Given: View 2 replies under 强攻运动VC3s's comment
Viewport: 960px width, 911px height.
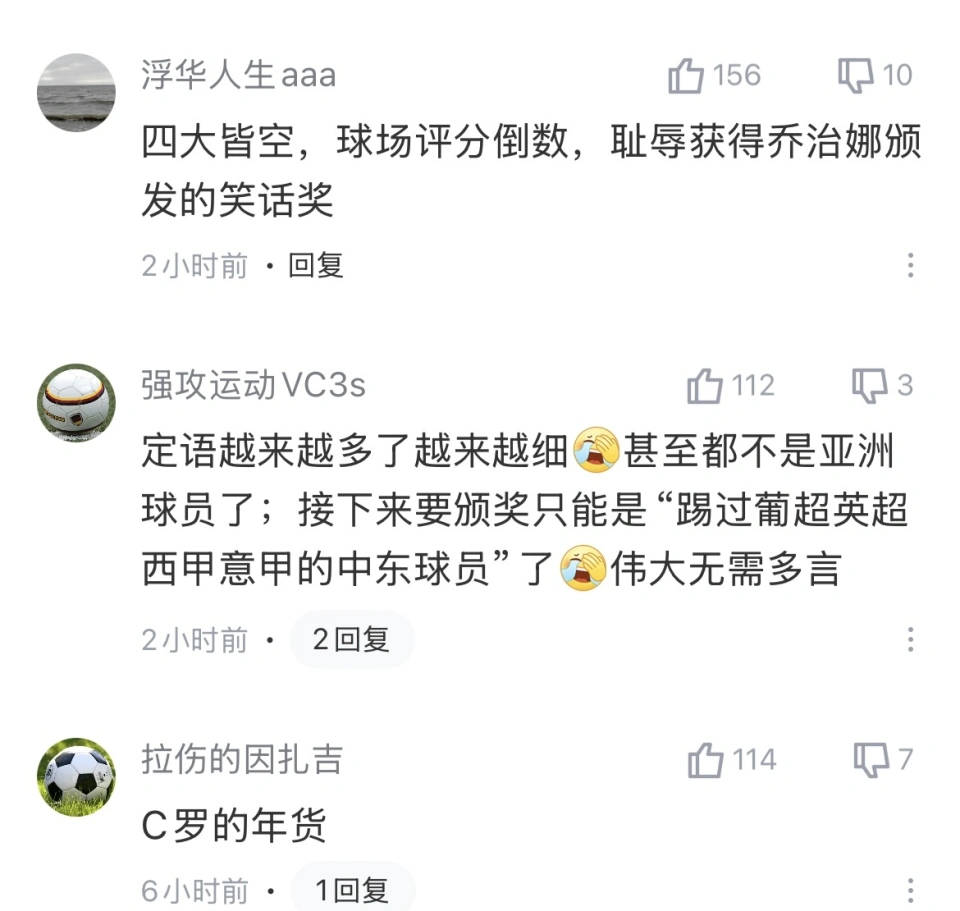Looking at the screenshot, I should click(351, 640).
